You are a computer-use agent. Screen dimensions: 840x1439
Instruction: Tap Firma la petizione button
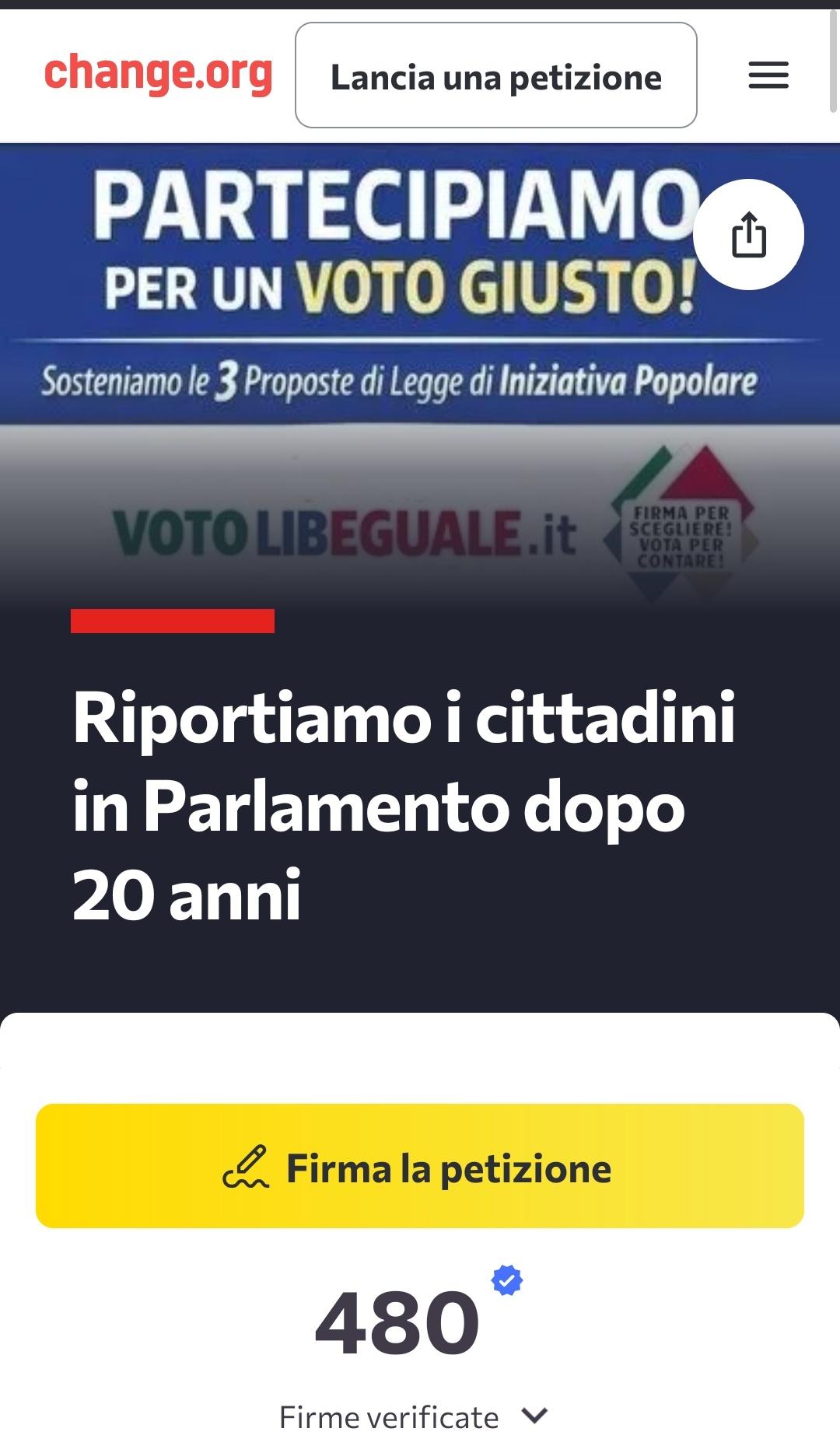[x=420, y=1166]
